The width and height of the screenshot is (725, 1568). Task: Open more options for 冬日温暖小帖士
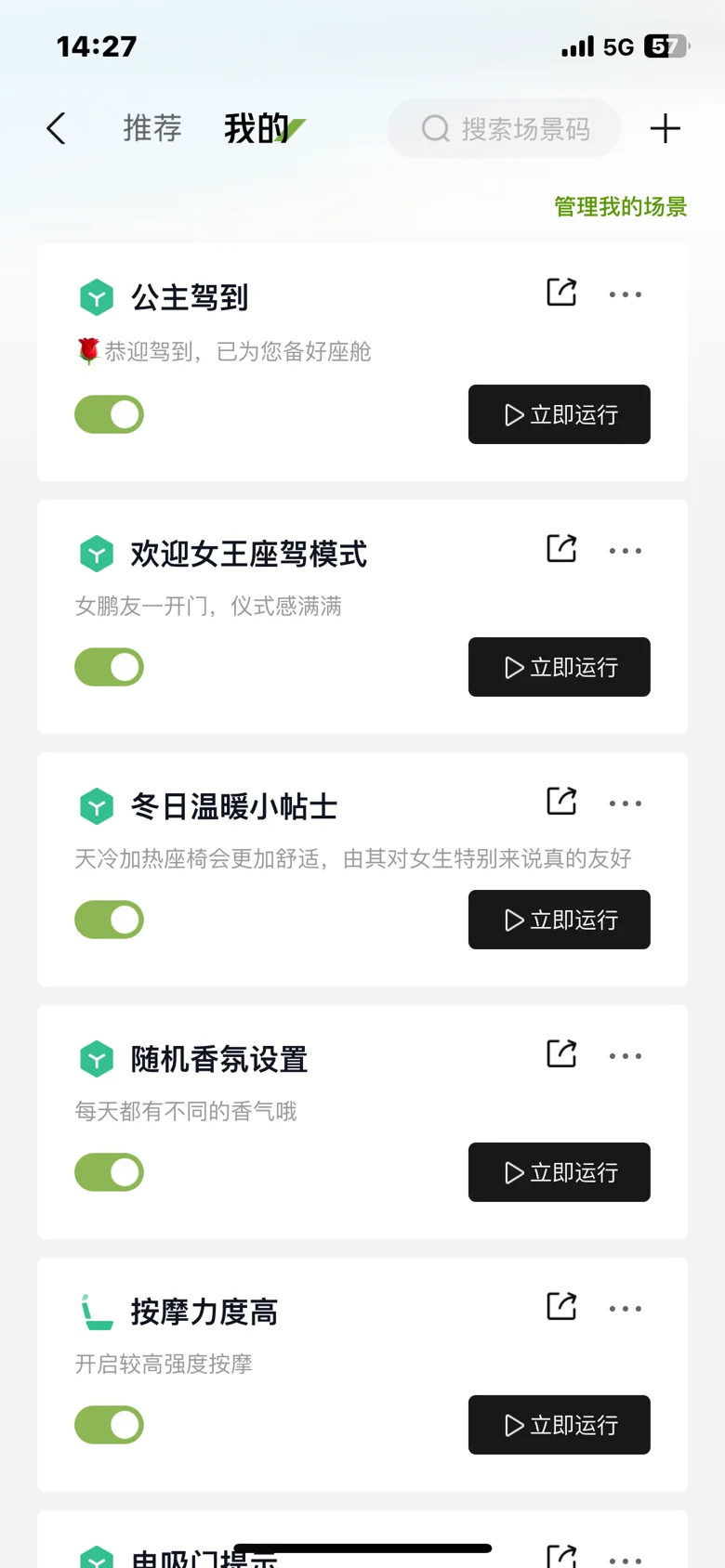tap(626, 804)
